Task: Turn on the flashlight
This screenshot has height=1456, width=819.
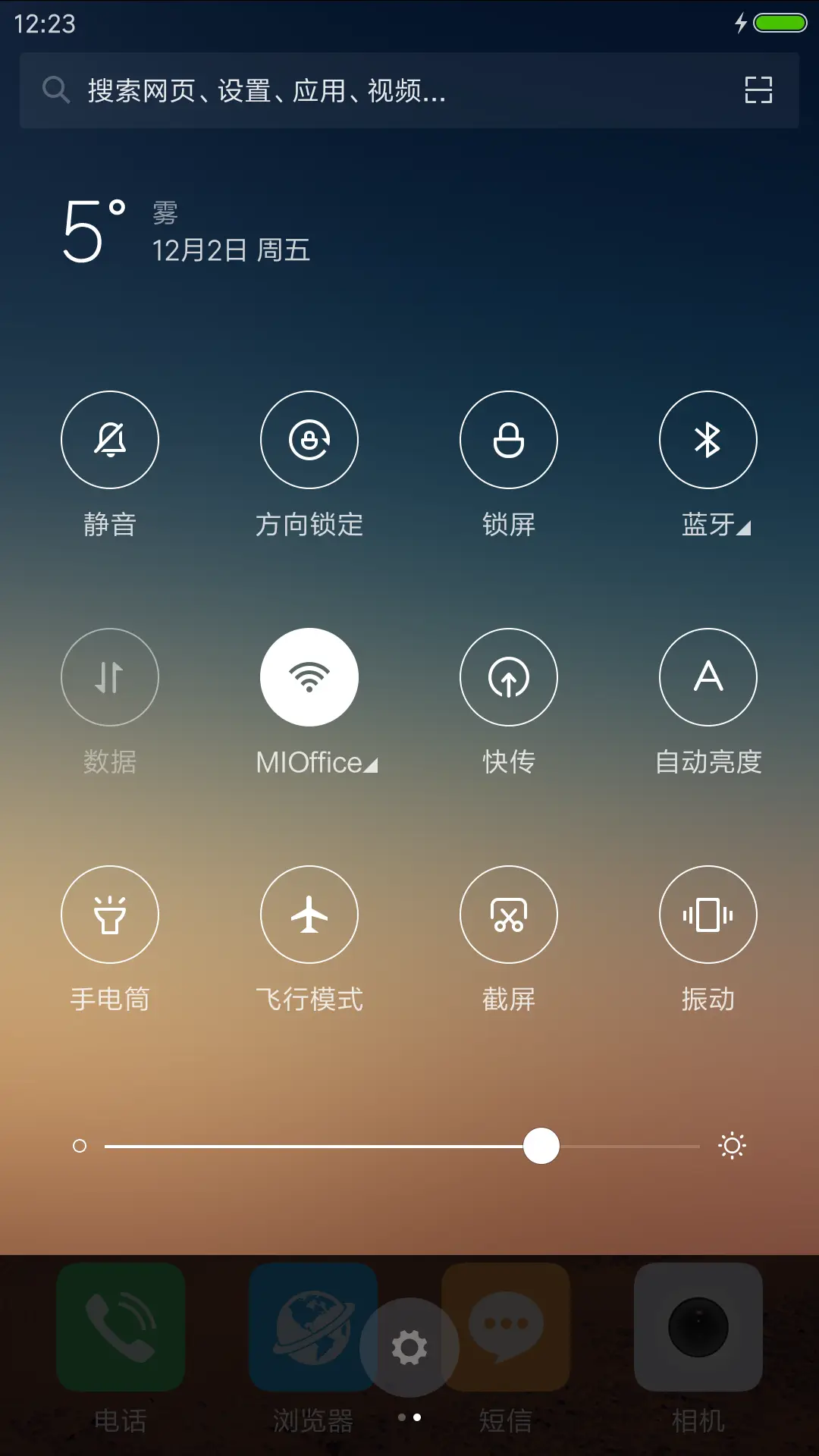Action: coord(110,915)
